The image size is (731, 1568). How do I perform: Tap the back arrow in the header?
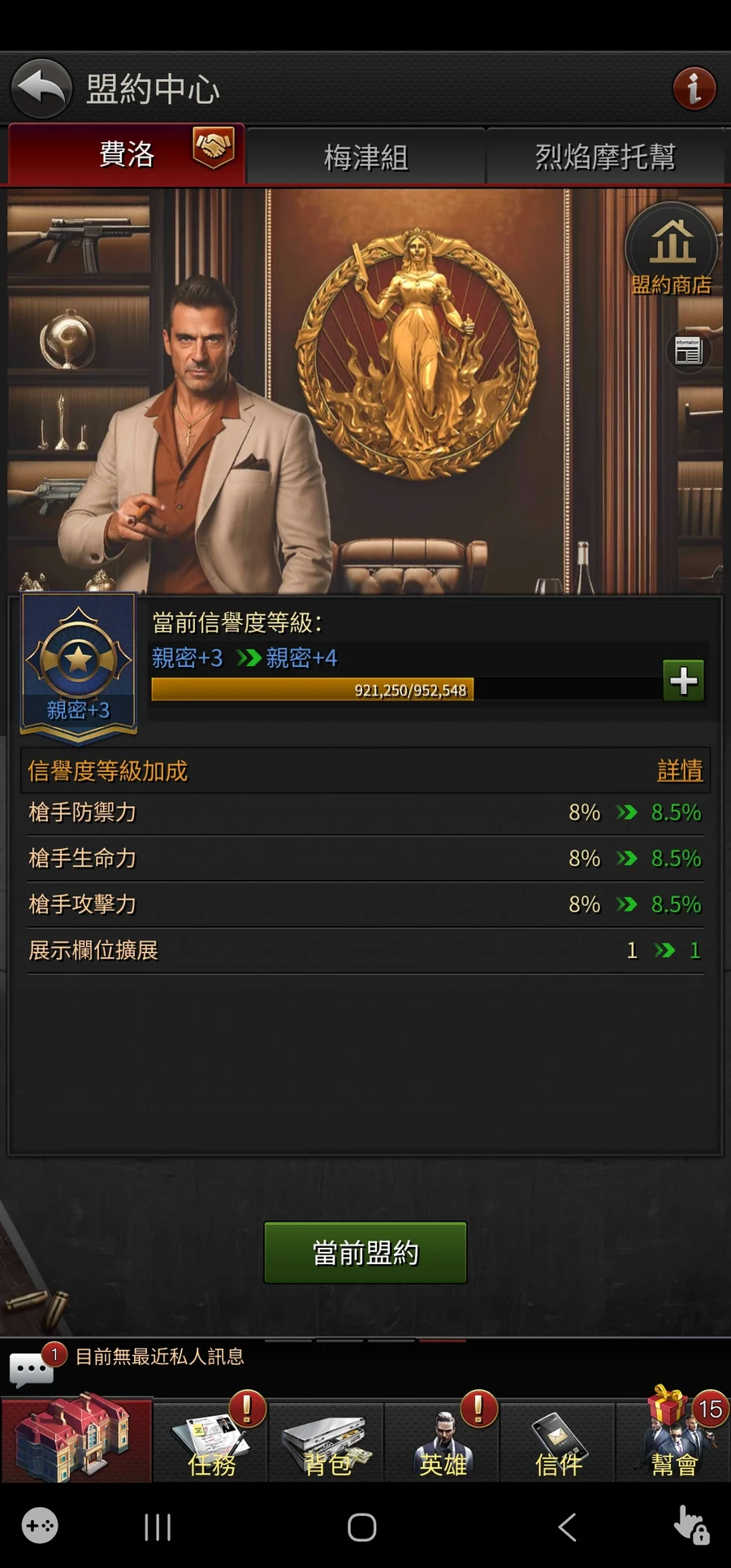[41, 88]
